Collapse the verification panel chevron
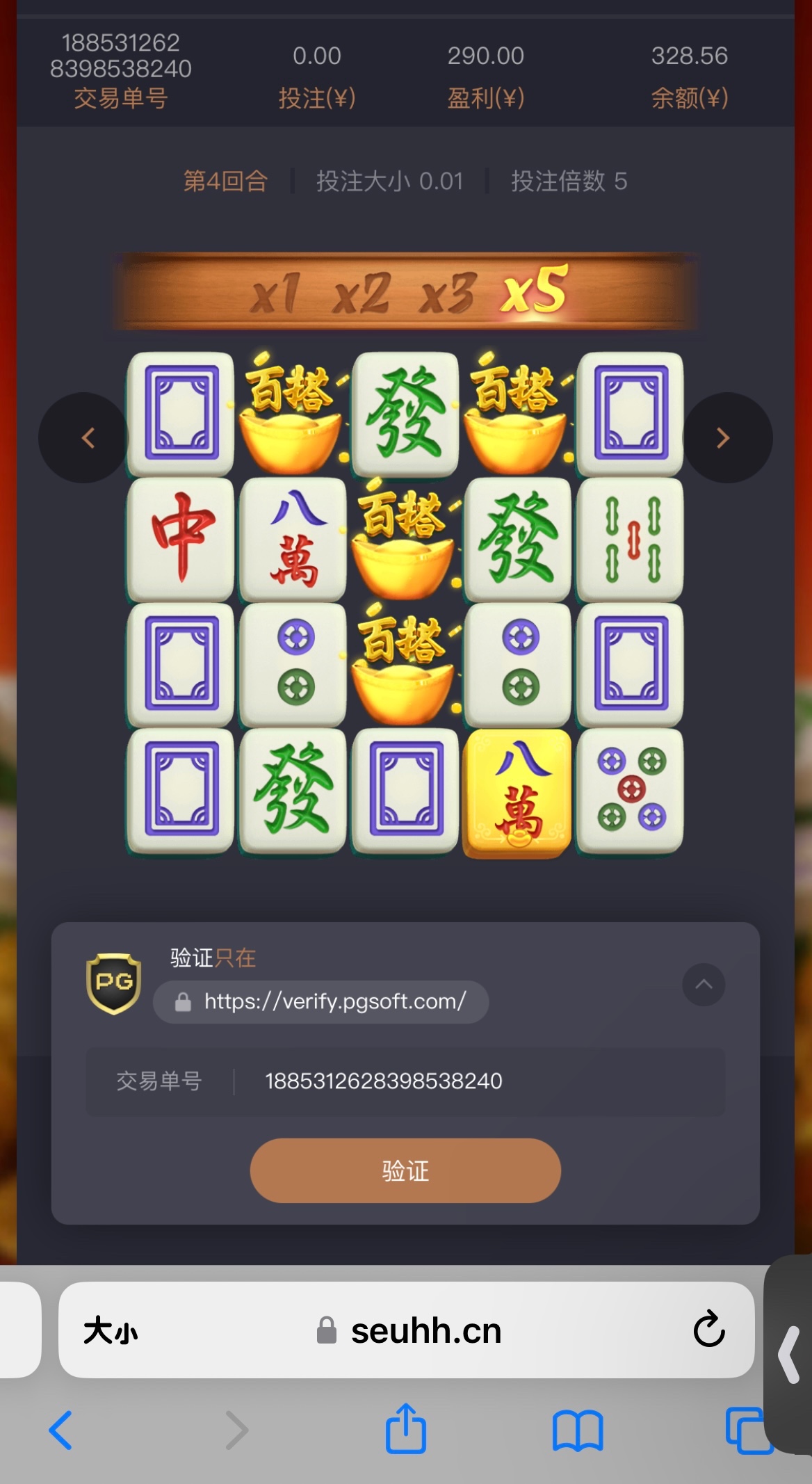 pos(704,984)
